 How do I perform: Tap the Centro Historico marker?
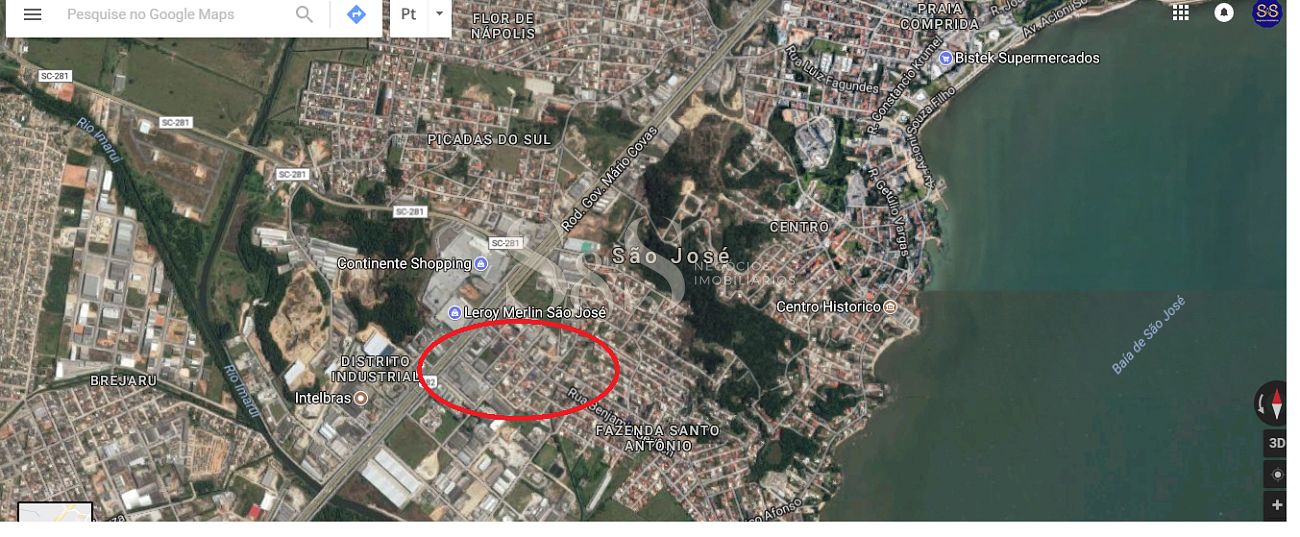coord(890,307)
